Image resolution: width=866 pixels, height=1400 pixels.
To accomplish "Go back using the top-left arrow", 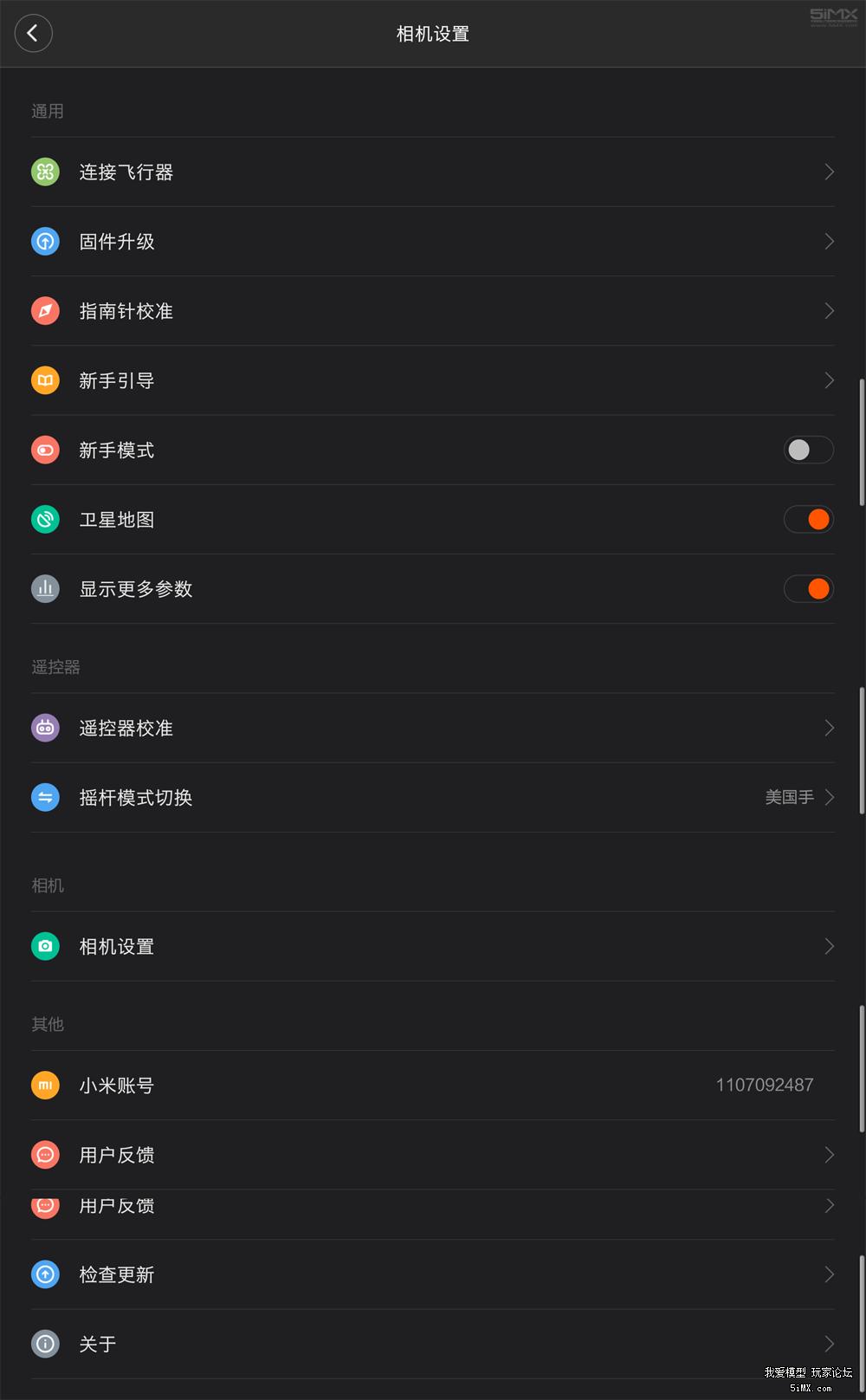I will (x=33, y=33).
